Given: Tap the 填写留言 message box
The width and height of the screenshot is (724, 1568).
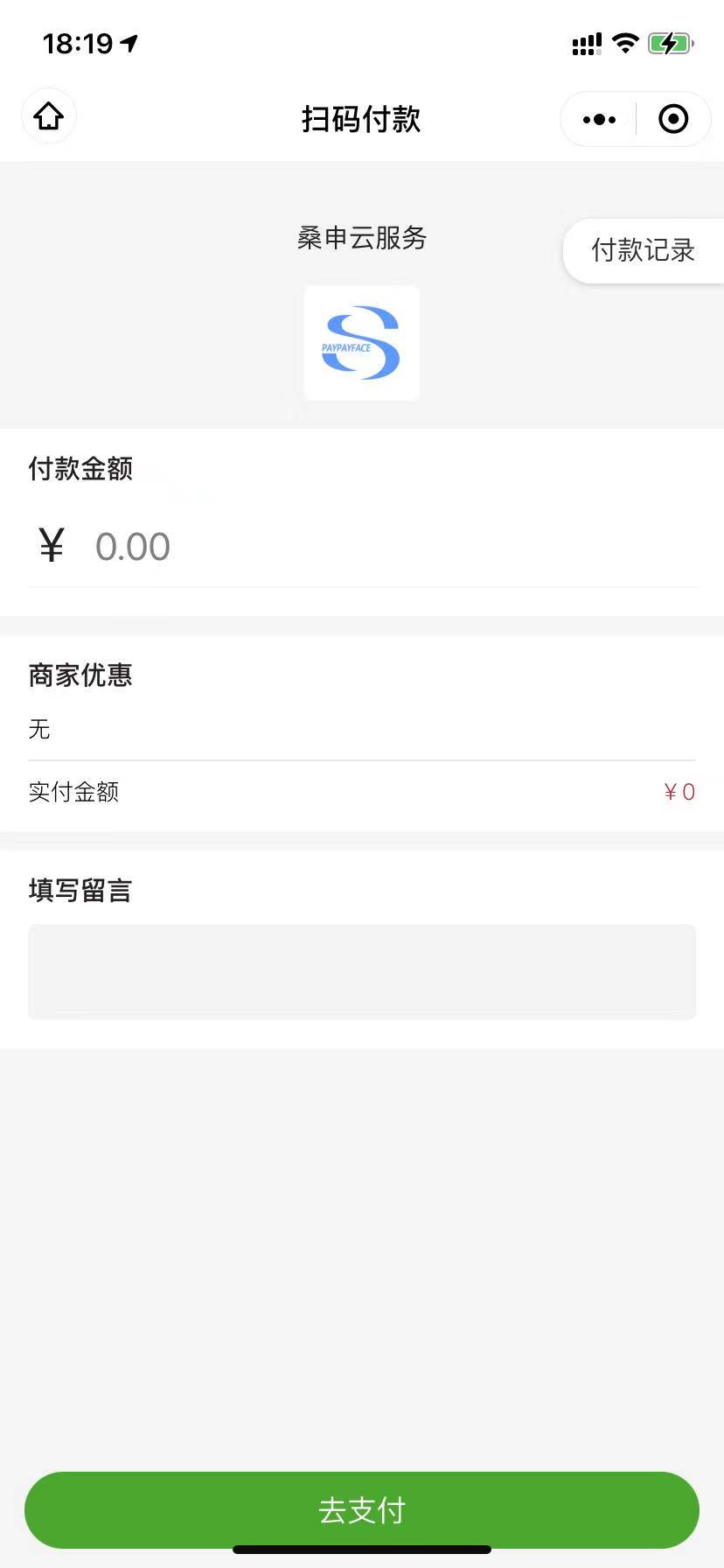Looking at the screenshot, I should pos(362,972).
